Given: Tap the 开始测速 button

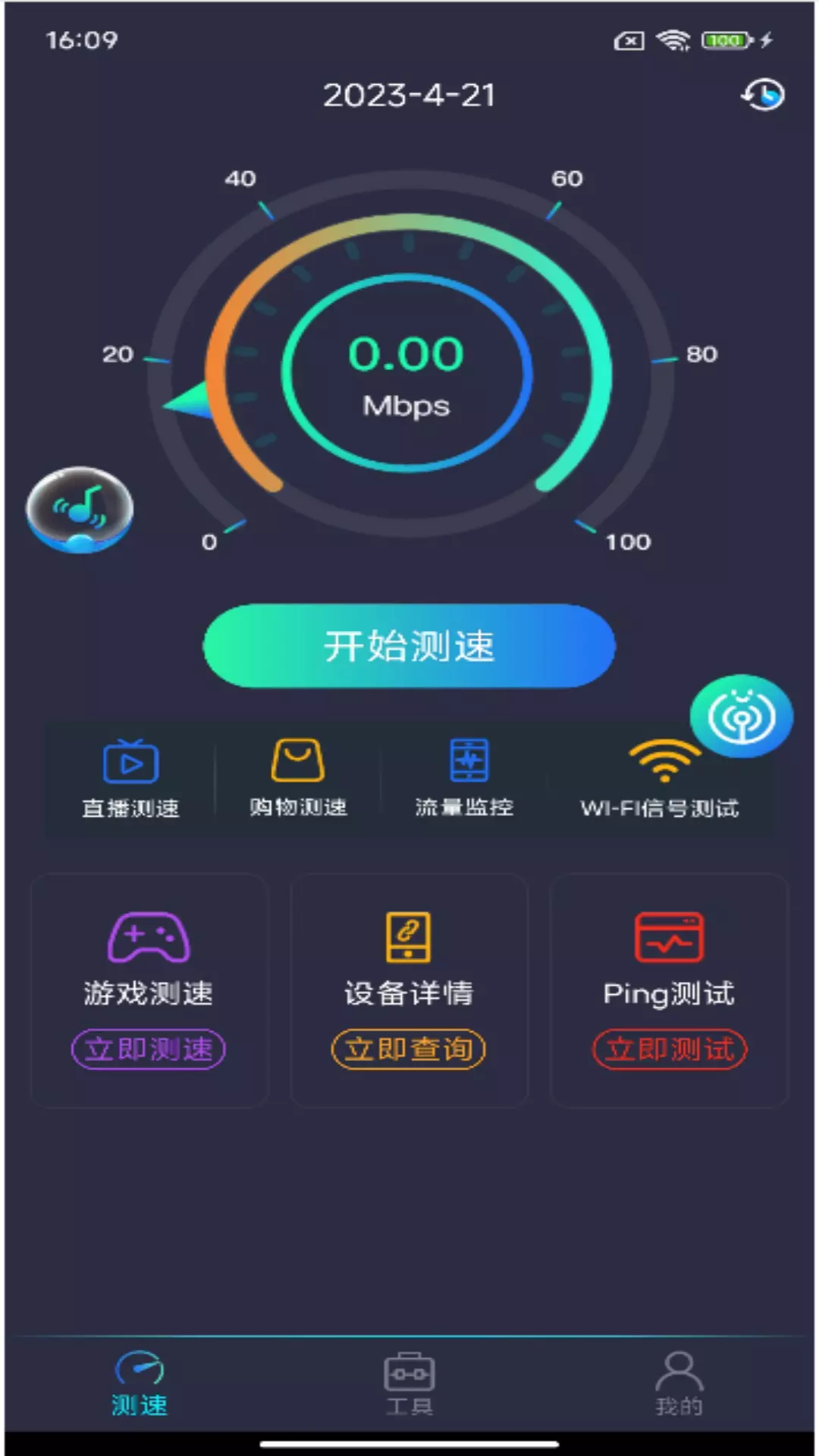Looking at the screenshot, I should click(x=409, y=646).
